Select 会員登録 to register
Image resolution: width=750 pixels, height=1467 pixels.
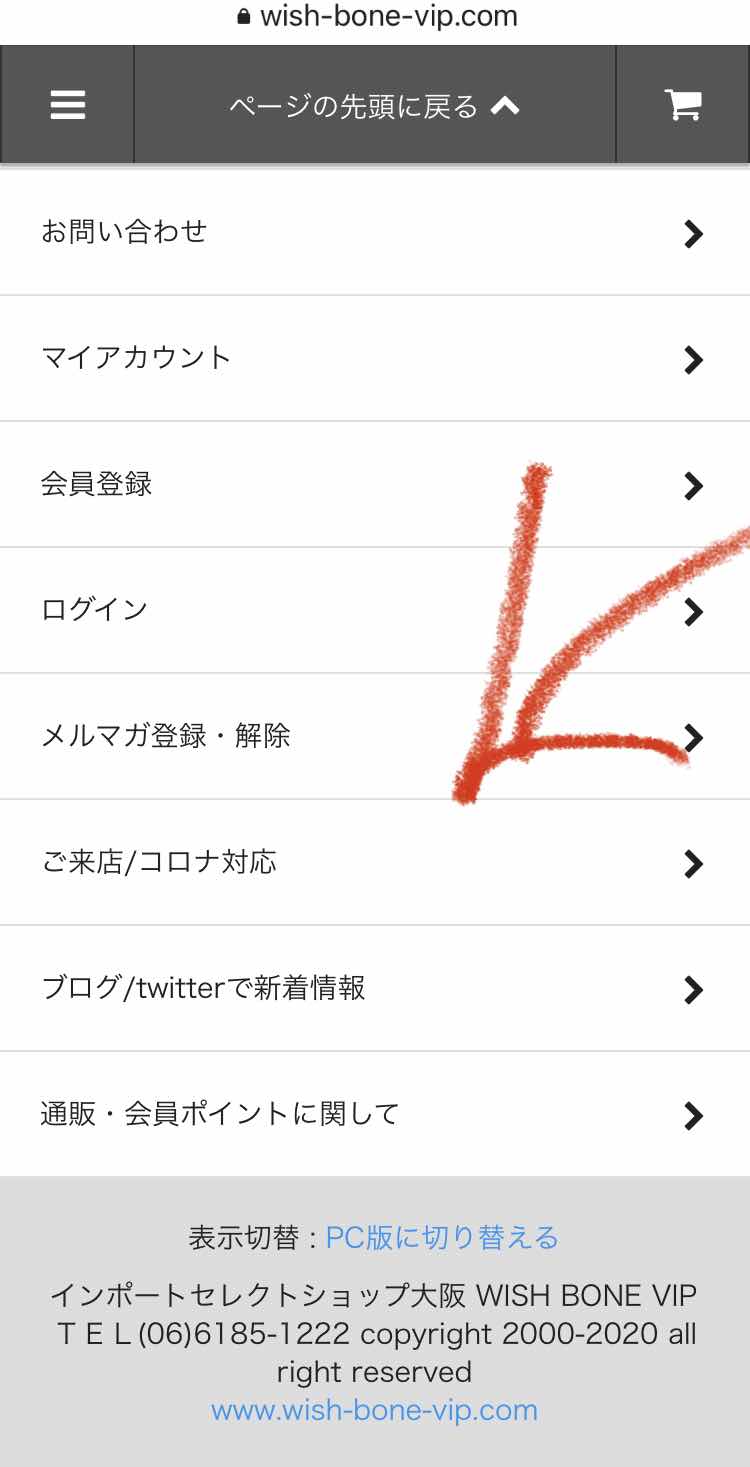pyautogui.click(x=374, y=485)
